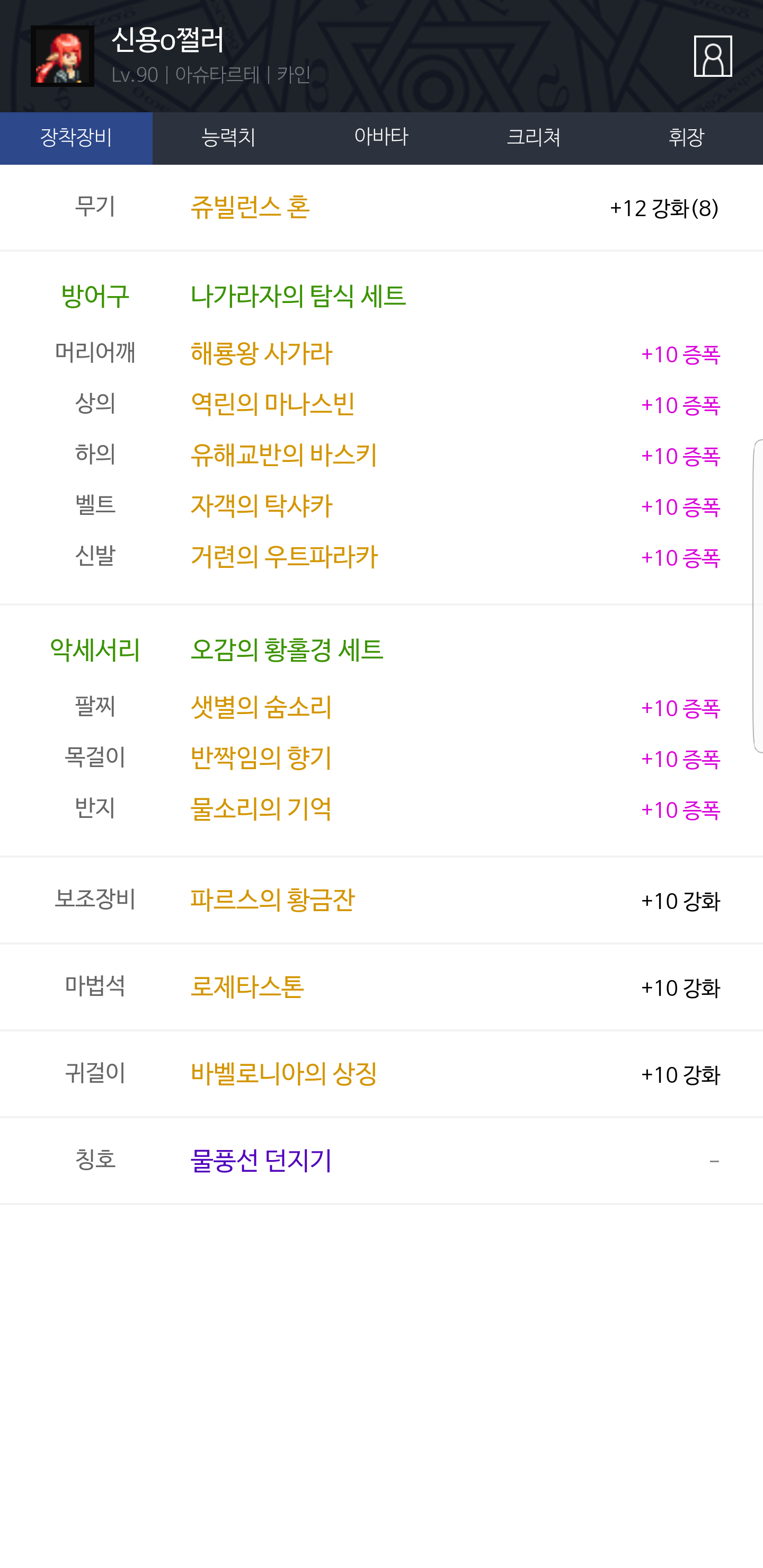Tap the character avatar thumbnail
Screen dimensions: 763x1568
tap(63, 56)
